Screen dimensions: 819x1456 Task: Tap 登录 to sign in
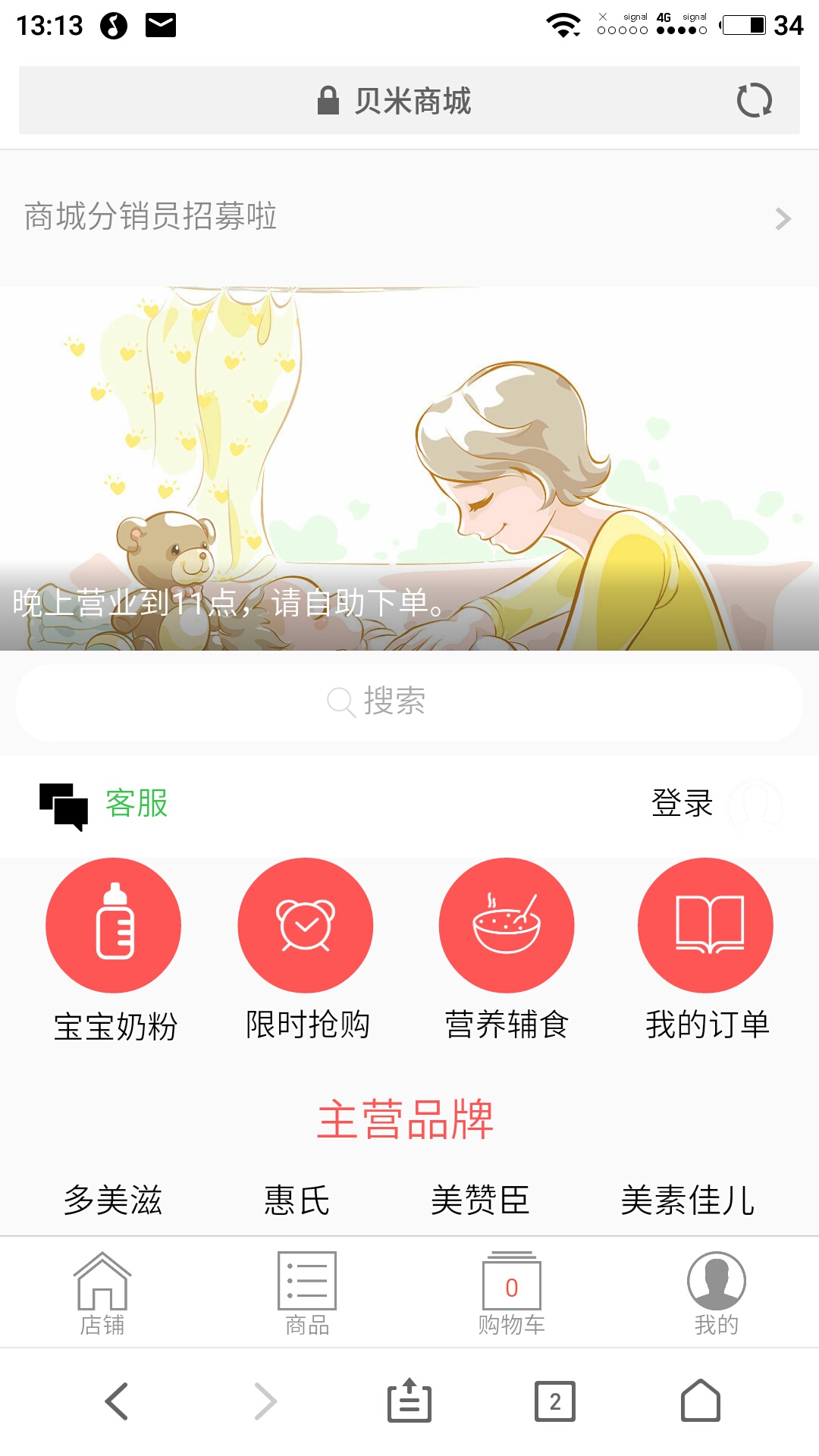(x=682, y=804)
